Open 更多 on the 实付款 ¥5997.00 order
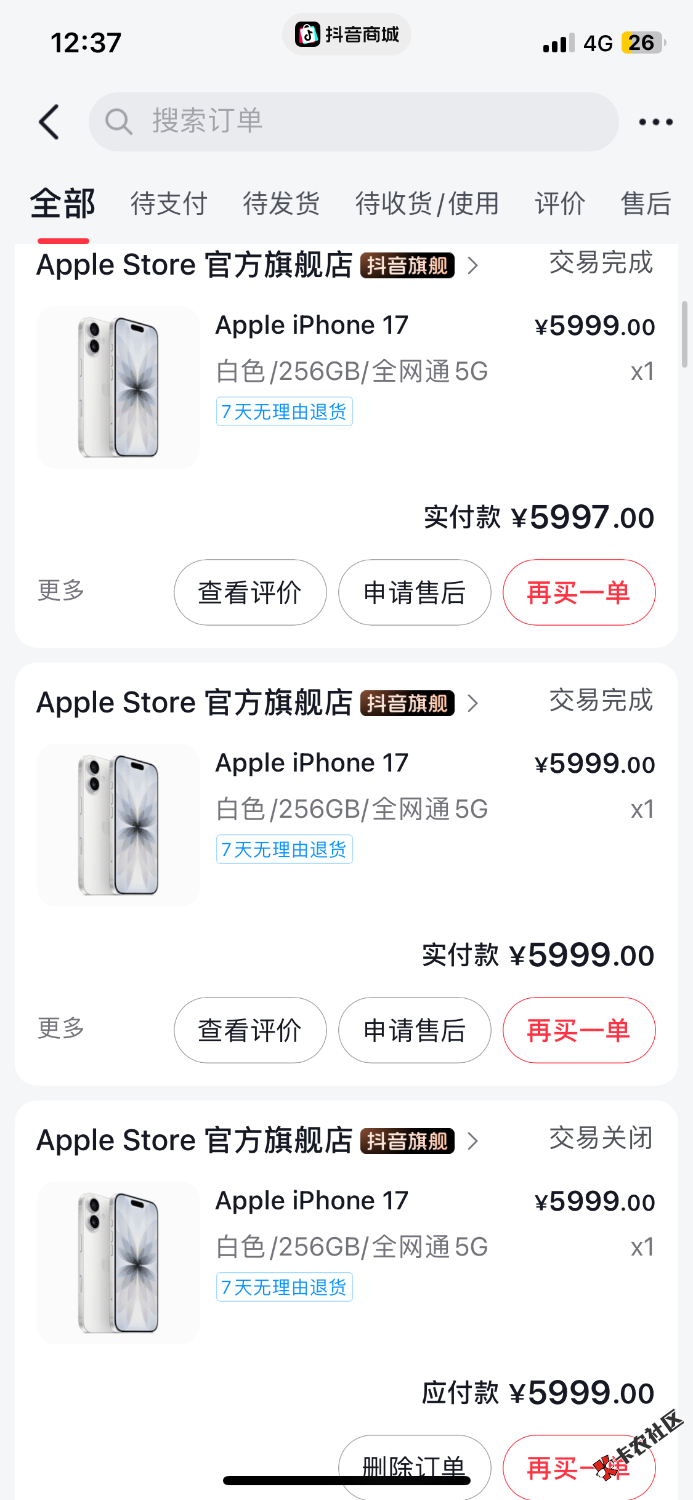This screenshot has height=1500, width=693. click(61, 590)
